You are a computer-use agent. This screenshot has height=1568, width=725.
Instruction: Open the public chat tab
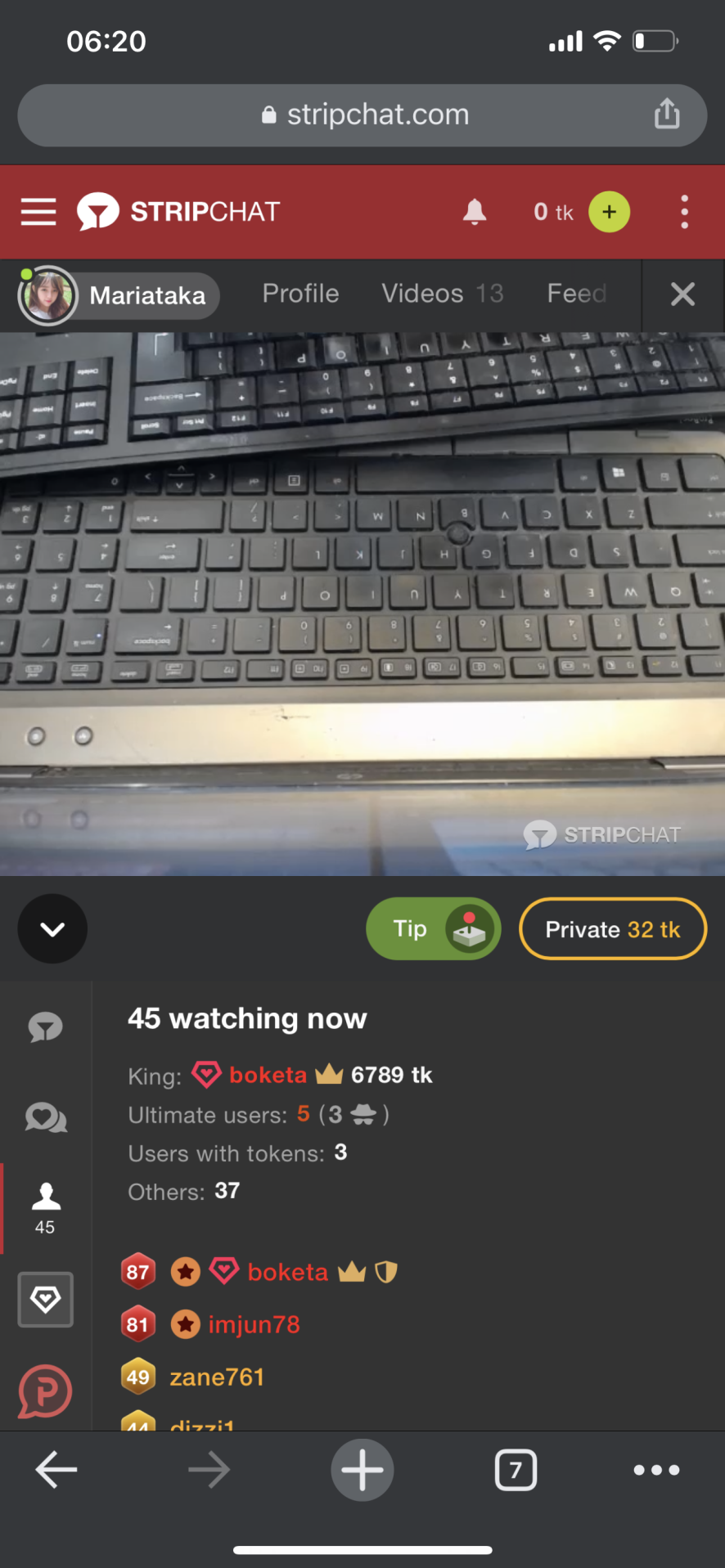(45, 1027)
